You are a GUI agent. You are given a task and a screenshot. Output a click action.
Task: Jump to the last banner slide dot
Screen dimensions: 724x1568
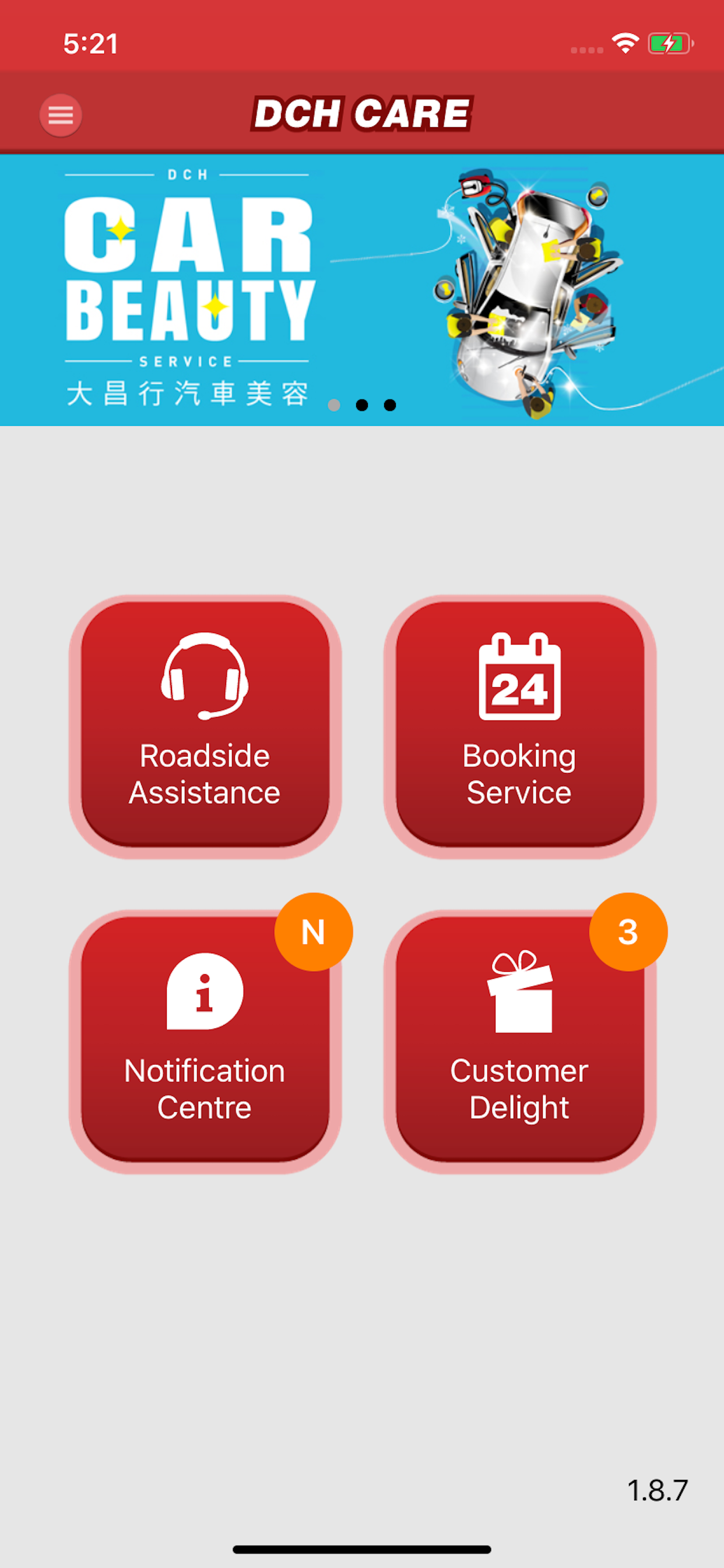390,405
